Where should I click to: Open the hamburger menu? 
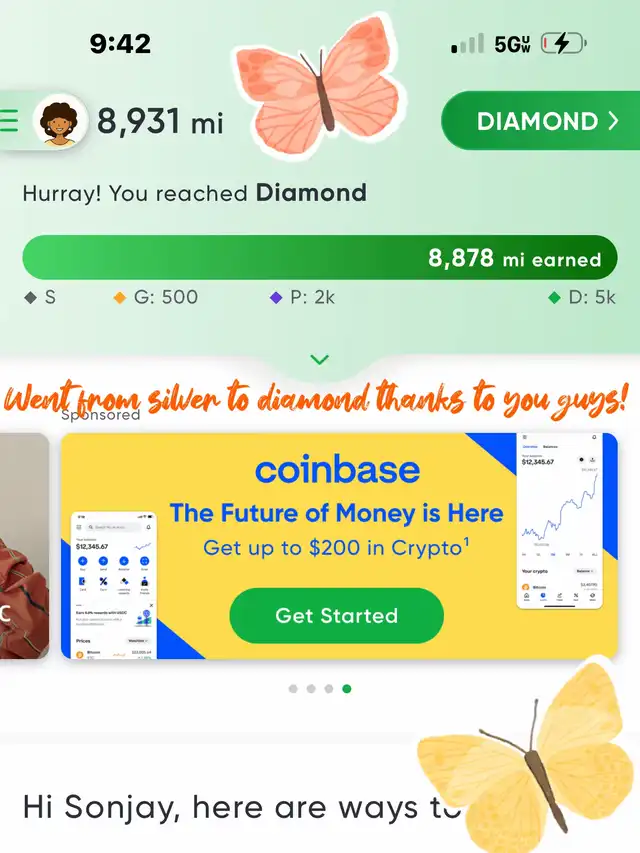tap(10, 122)
